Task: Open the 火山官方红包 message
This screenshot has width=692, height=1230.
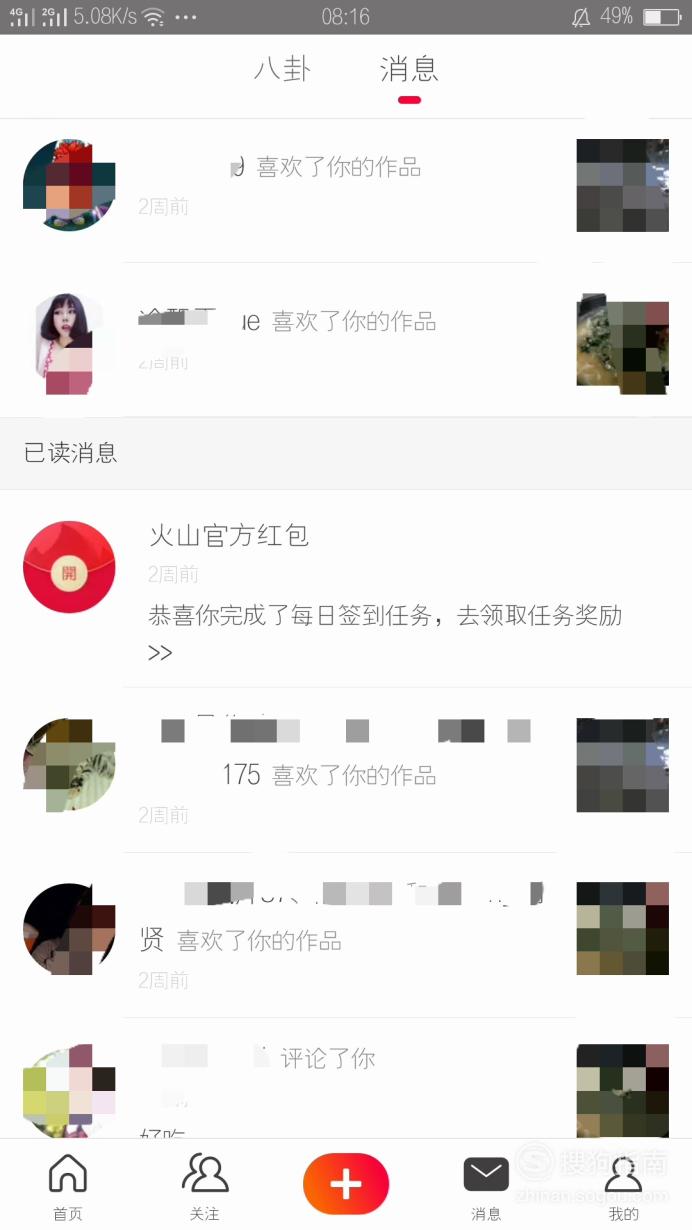Action: coord(346,589)
